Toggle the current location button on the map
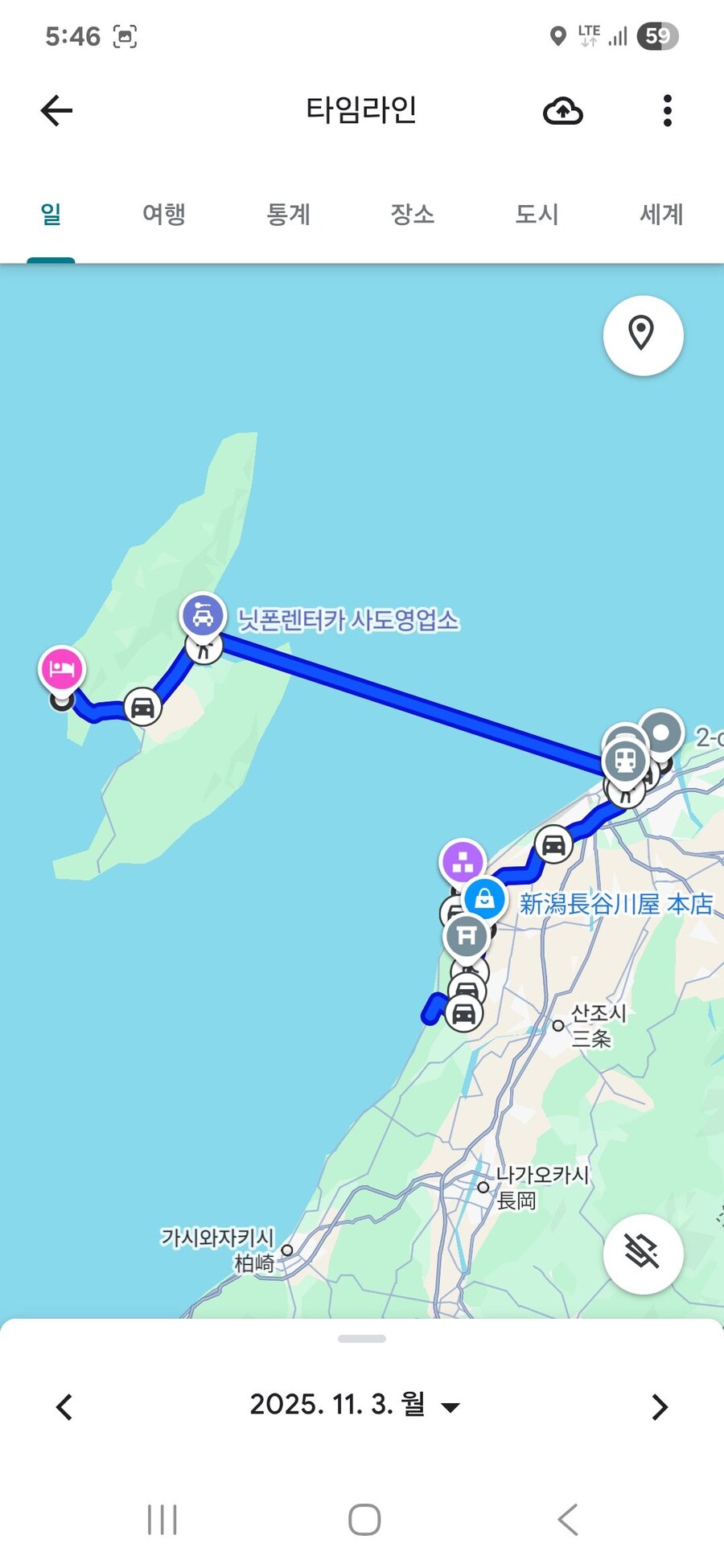 [x=643, y=335]
